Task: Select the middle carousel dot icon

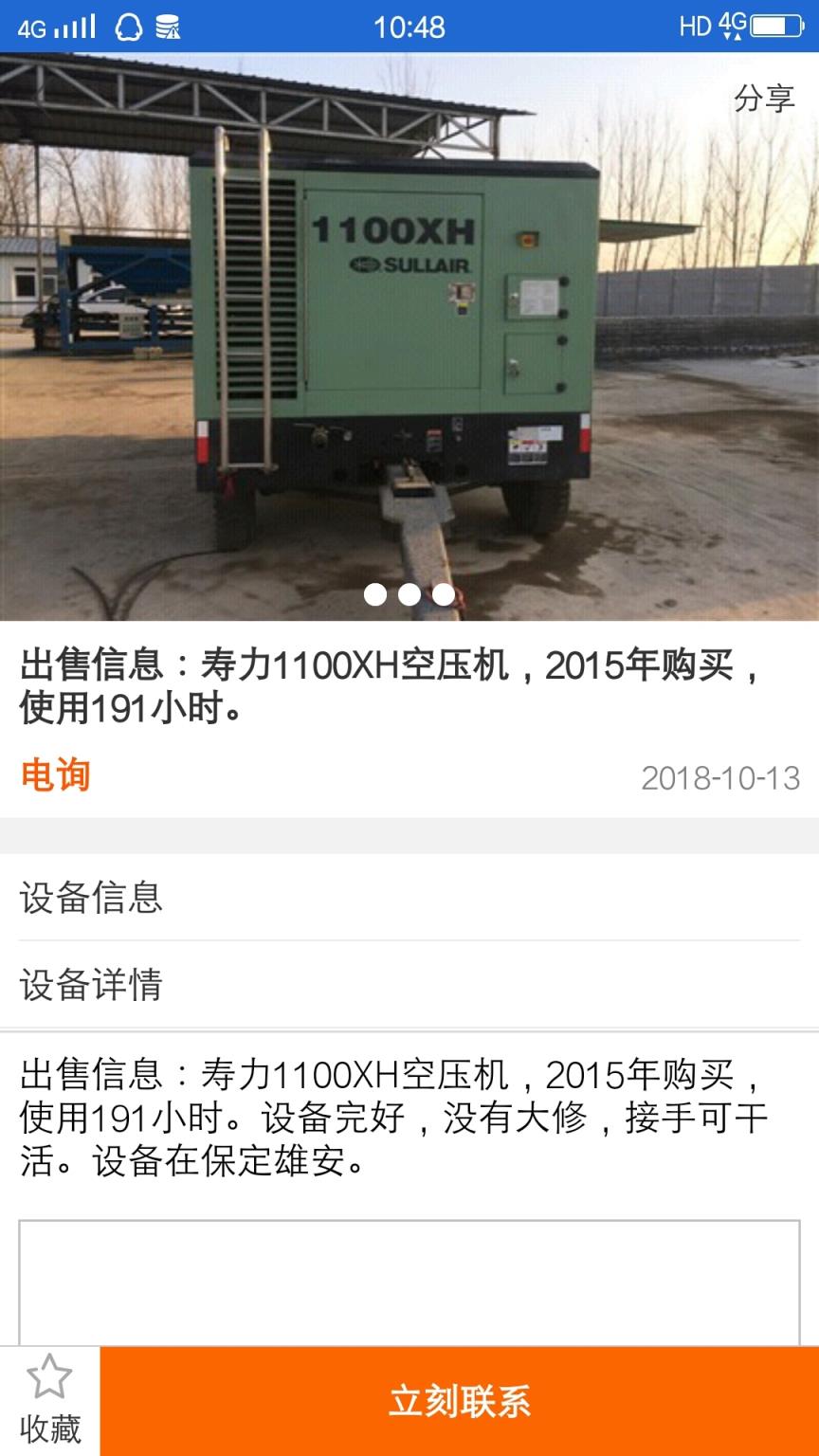Action: pyautogui.click(x=409, y=594)
